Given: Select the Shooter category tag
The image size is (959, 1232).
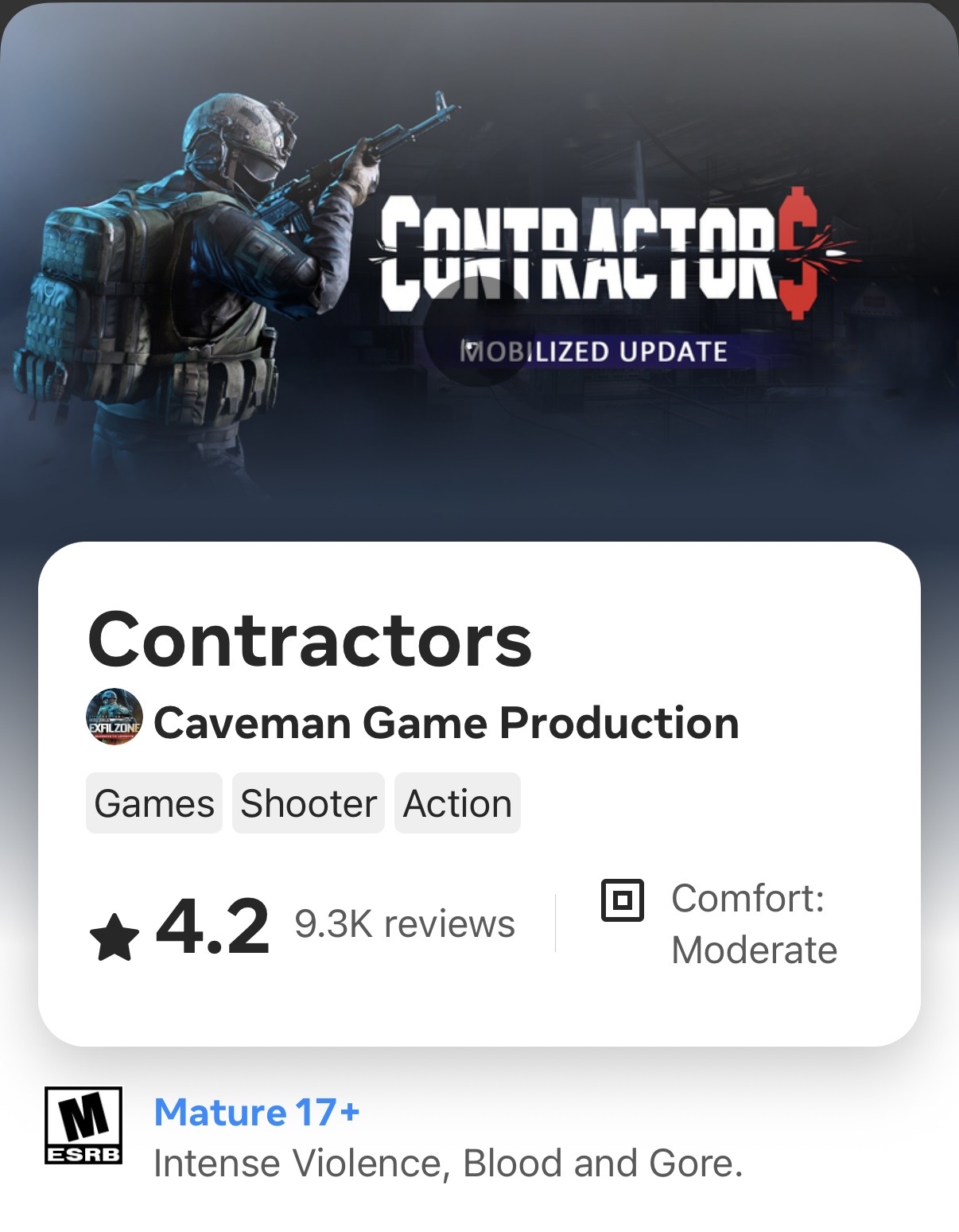Looking at the screenshot, I should tap(309, 803).
